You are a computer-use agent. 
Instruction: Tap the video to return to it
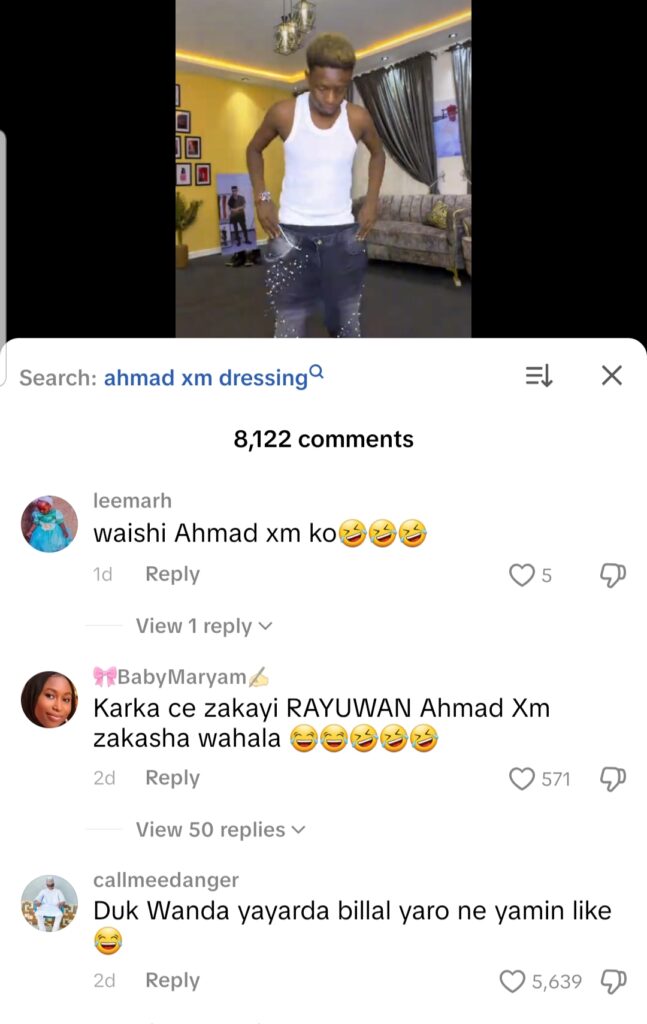[323, 168]
